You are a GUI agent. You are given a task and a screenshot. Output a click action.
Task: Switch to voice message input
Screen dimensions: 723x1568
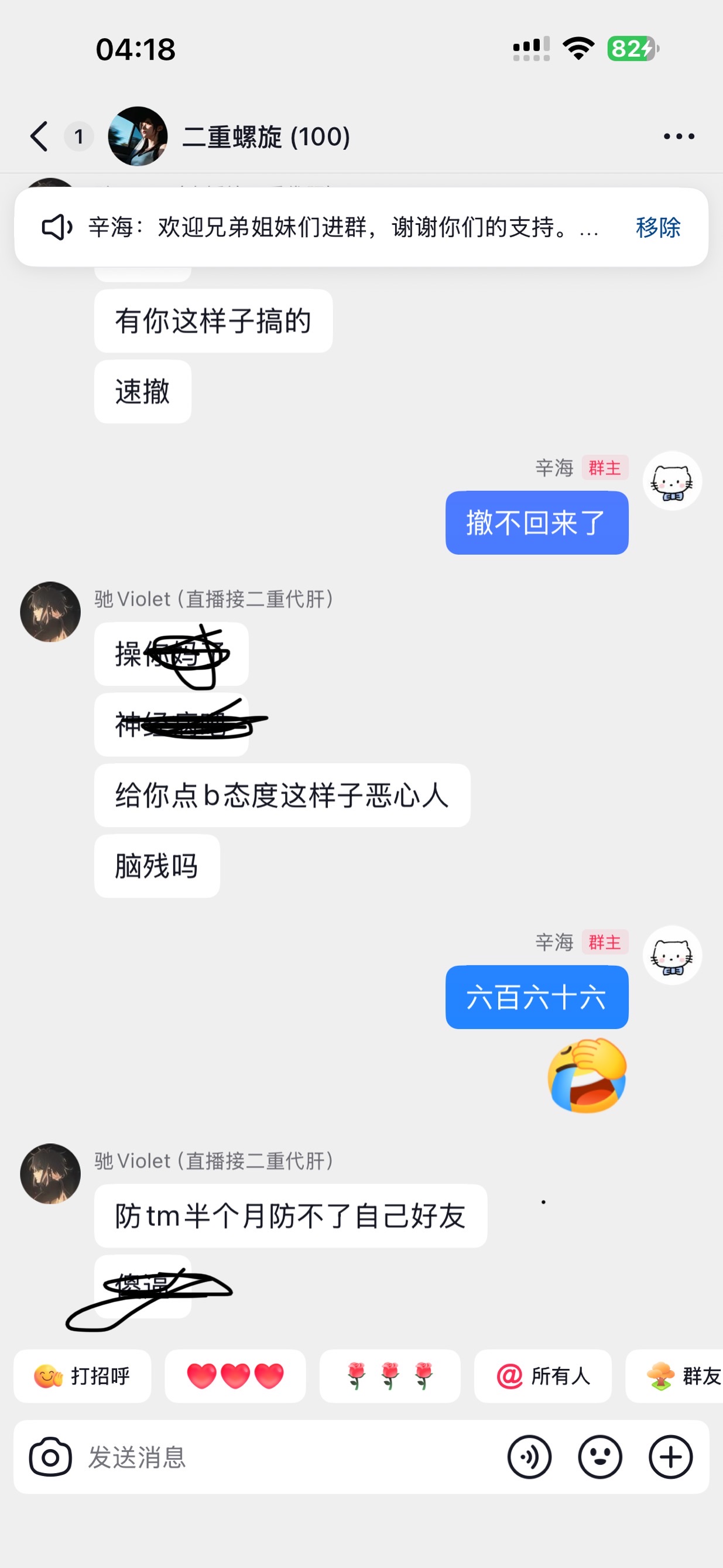click(529, 1457)
